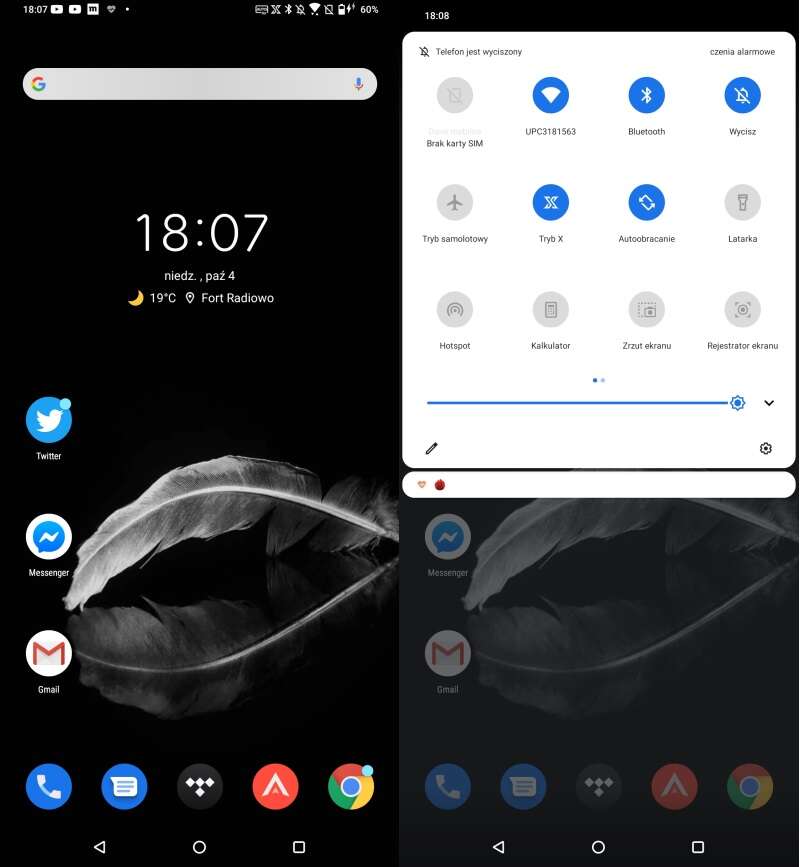Viewport: 800px width, 867px height.
Task: Turn off the Bluetooth tile
Action: (646, 96)
